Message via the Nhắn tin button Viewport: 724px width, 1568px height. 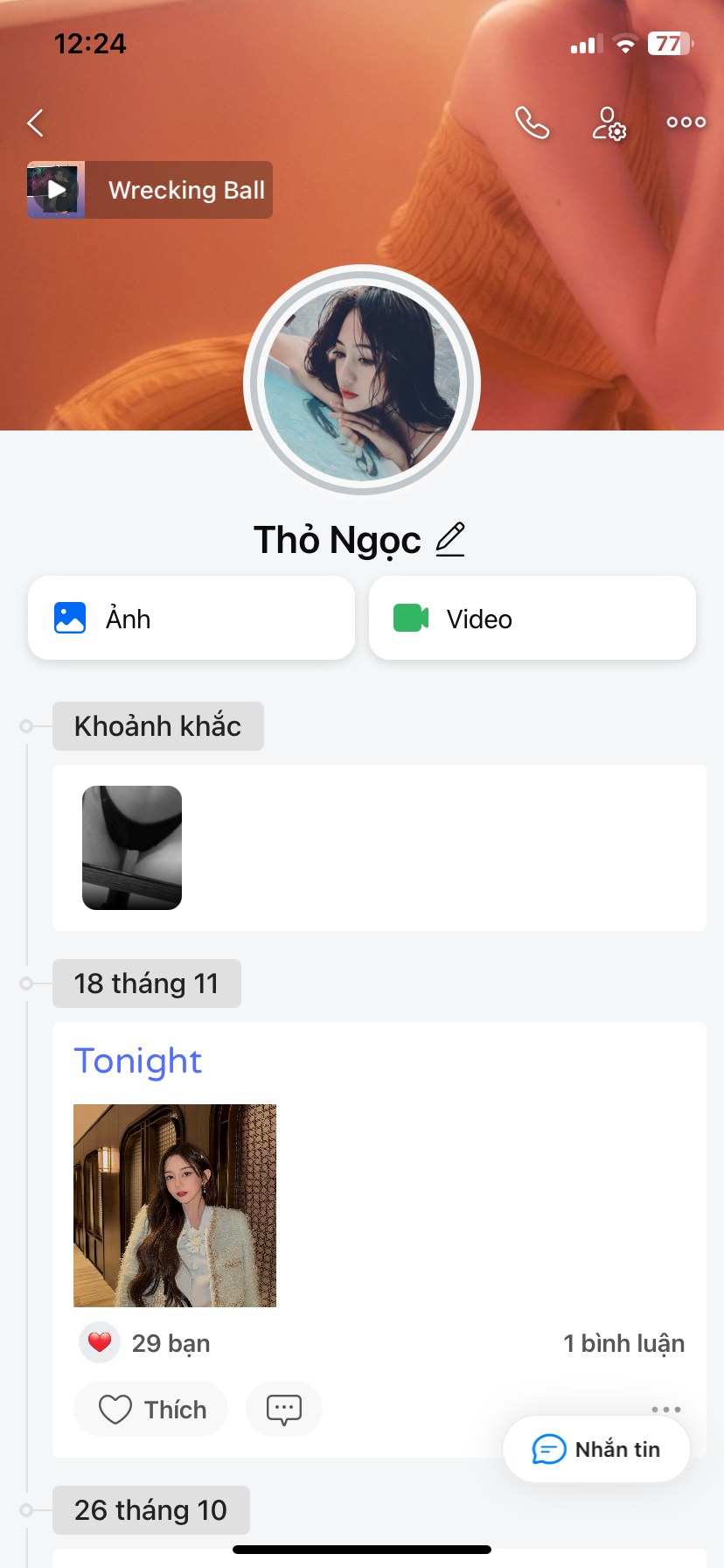pos(596,1449)
